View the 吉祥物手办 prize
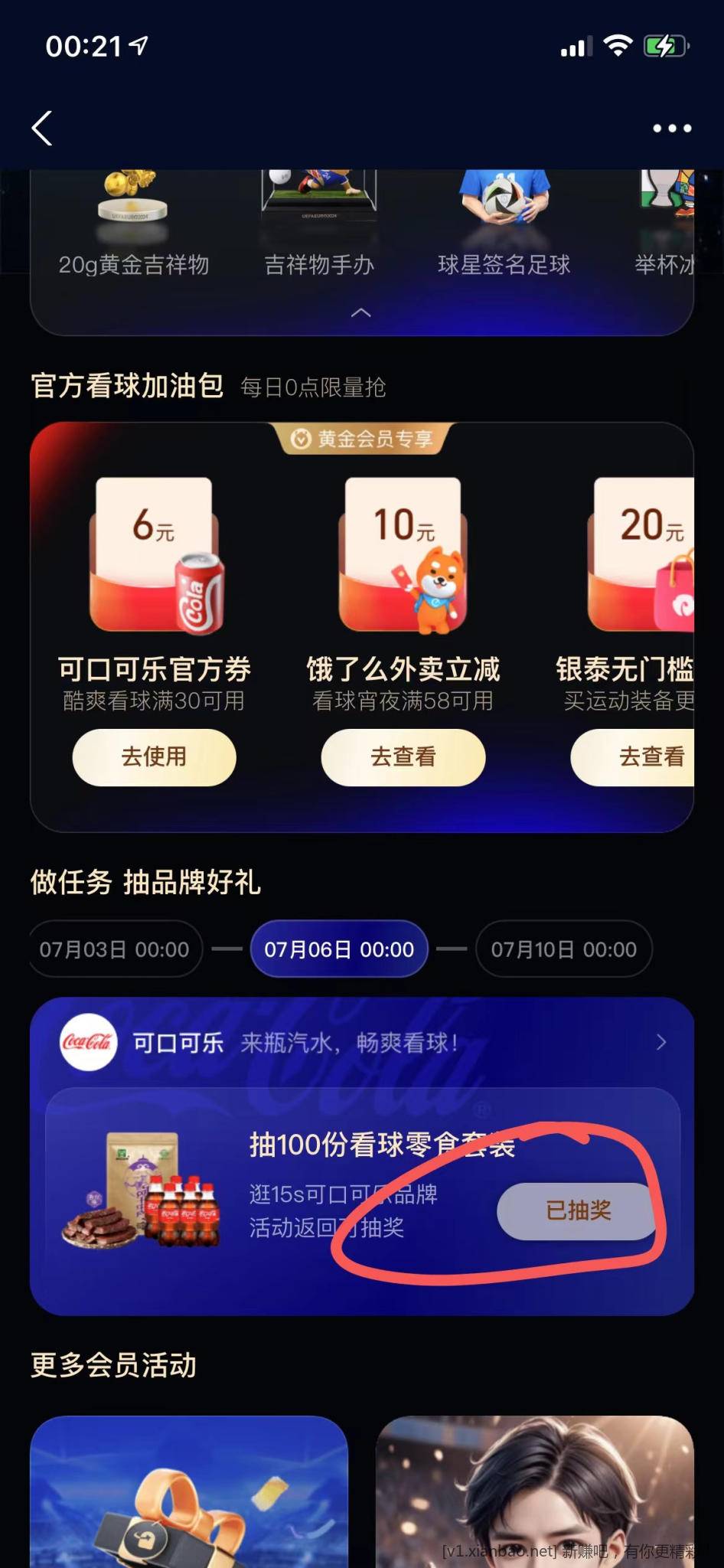The height and width of the screenshot is (1568, 724). click(x=319, y=230)
